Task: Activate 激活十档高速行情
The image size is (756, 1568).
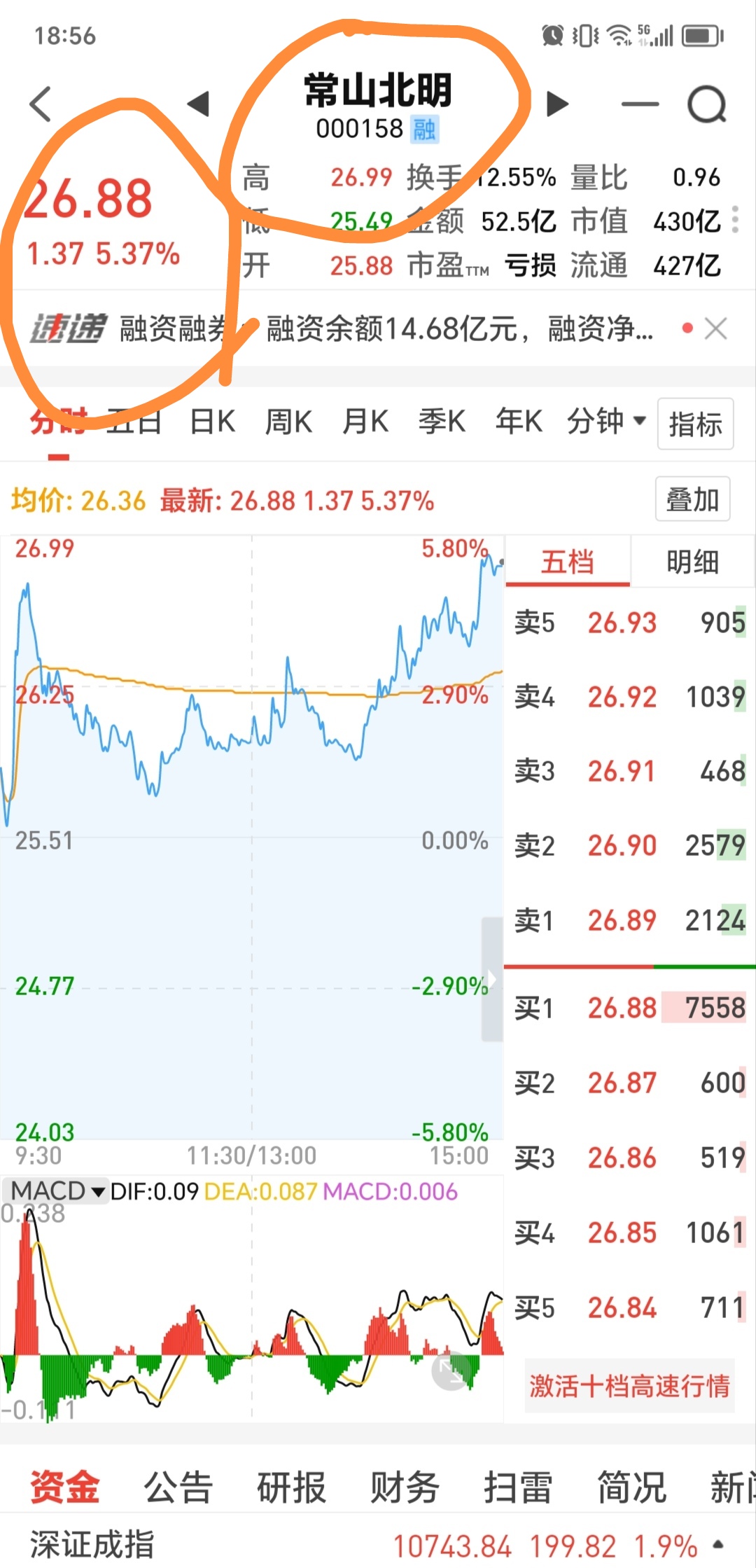Action: (x=629, y=1386)
